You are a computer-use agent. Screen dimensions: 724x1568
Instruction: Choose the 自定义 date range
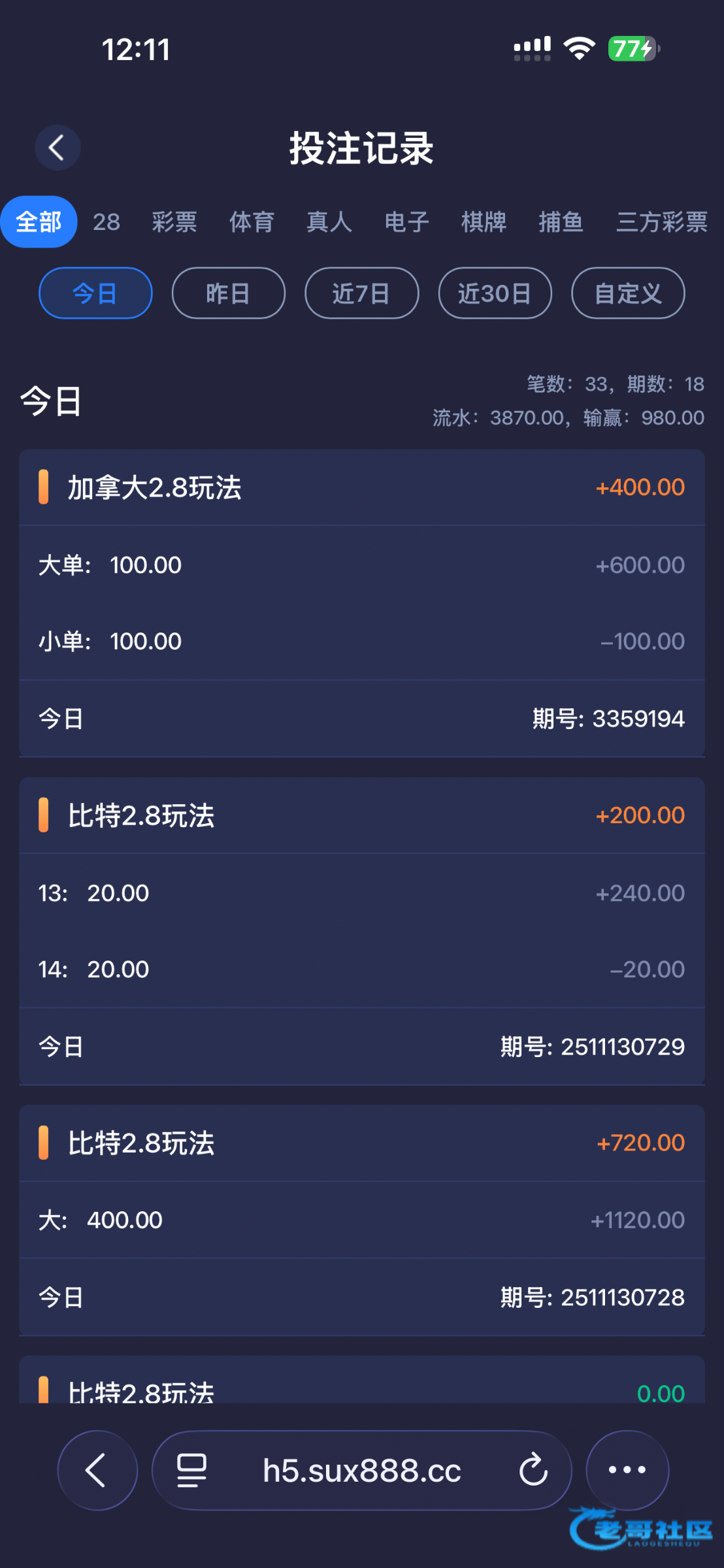(x=628, y=293)
